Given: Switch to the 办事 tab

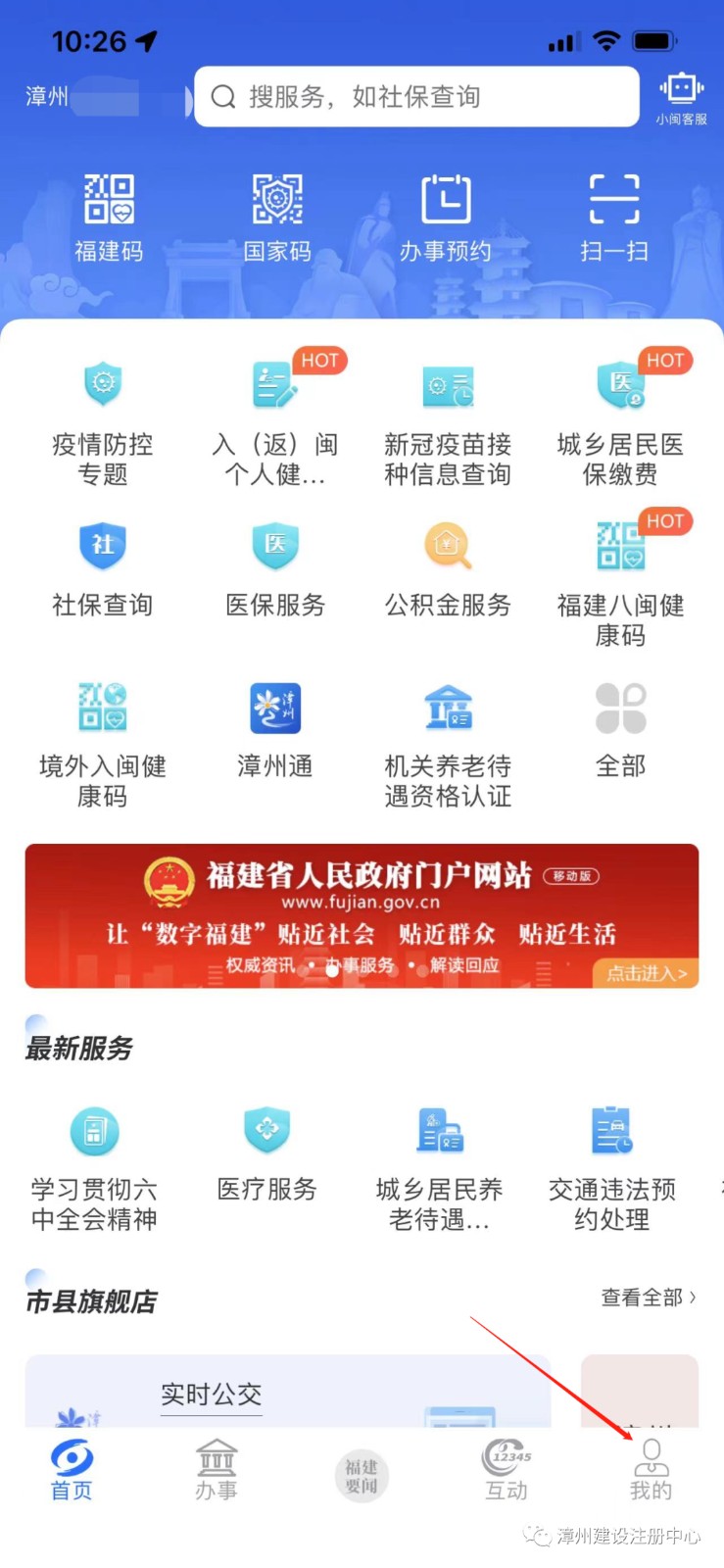Looking at the screenshot, I should pos(217,1470).
